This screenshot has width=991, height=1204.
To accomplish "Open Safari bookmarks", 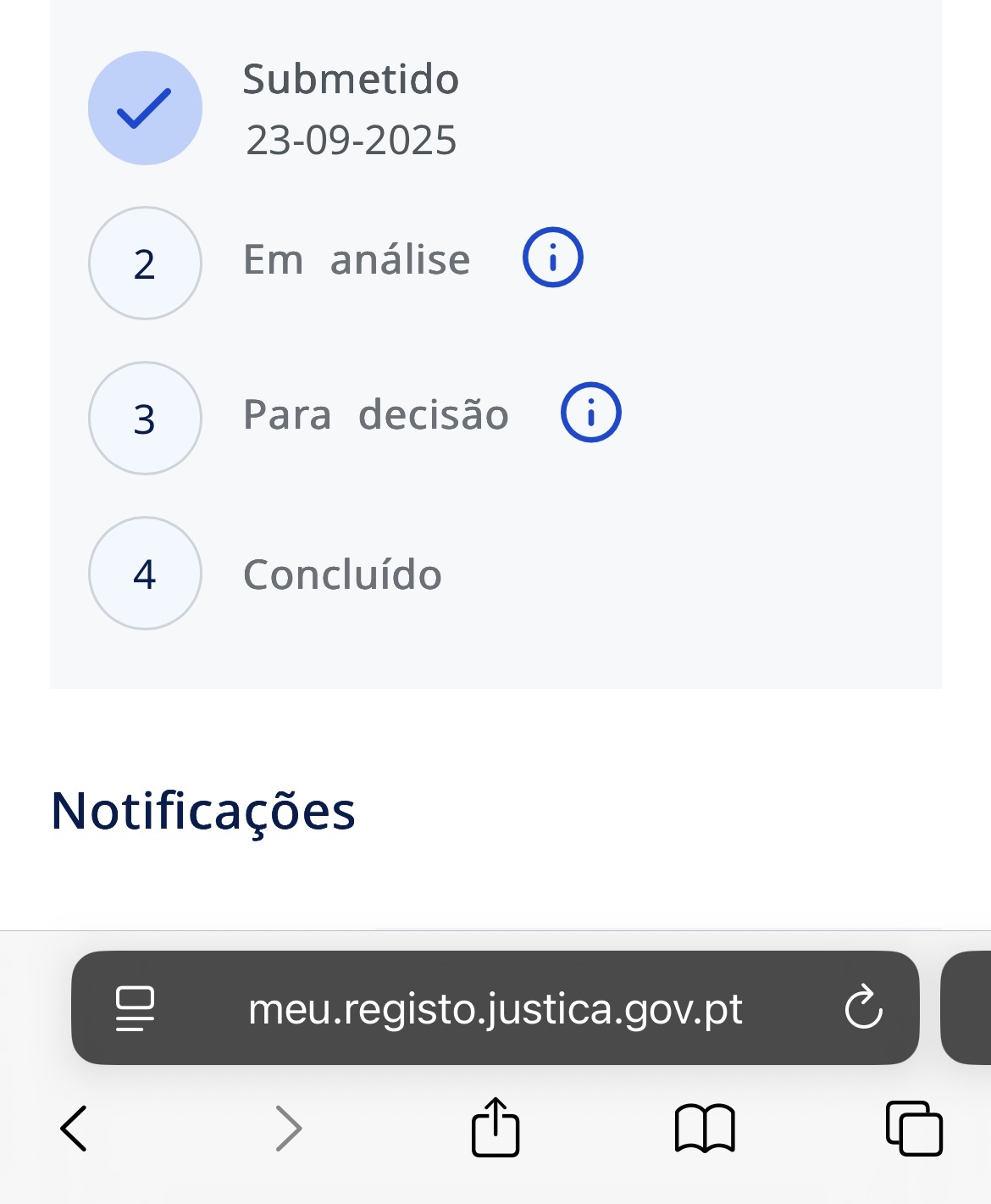I will pos(704,1128).
